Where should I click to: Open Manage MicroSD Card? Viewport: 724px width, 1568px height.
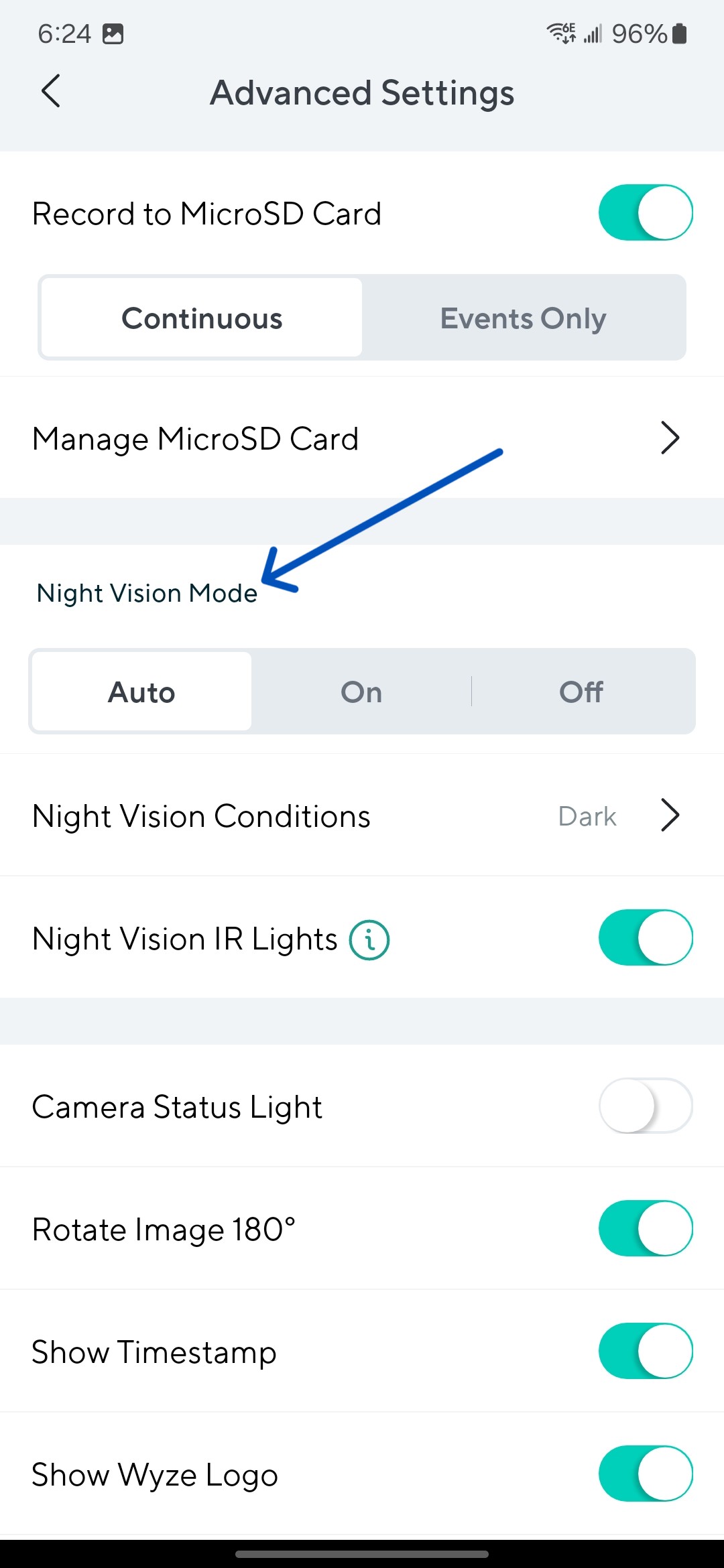[x=362, y=439]
